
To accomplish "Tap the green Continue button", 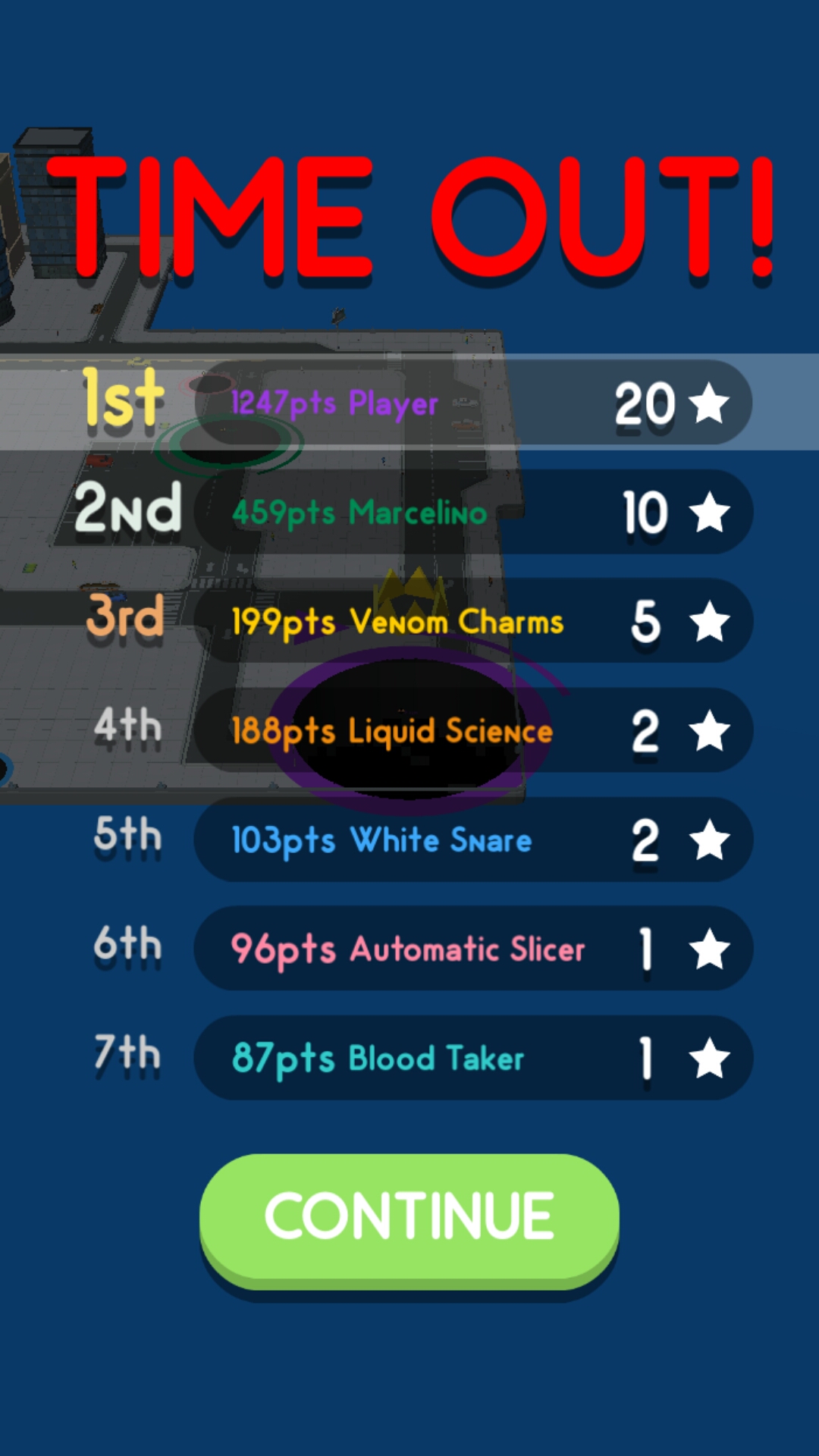I will click(x=409, y=1217).
